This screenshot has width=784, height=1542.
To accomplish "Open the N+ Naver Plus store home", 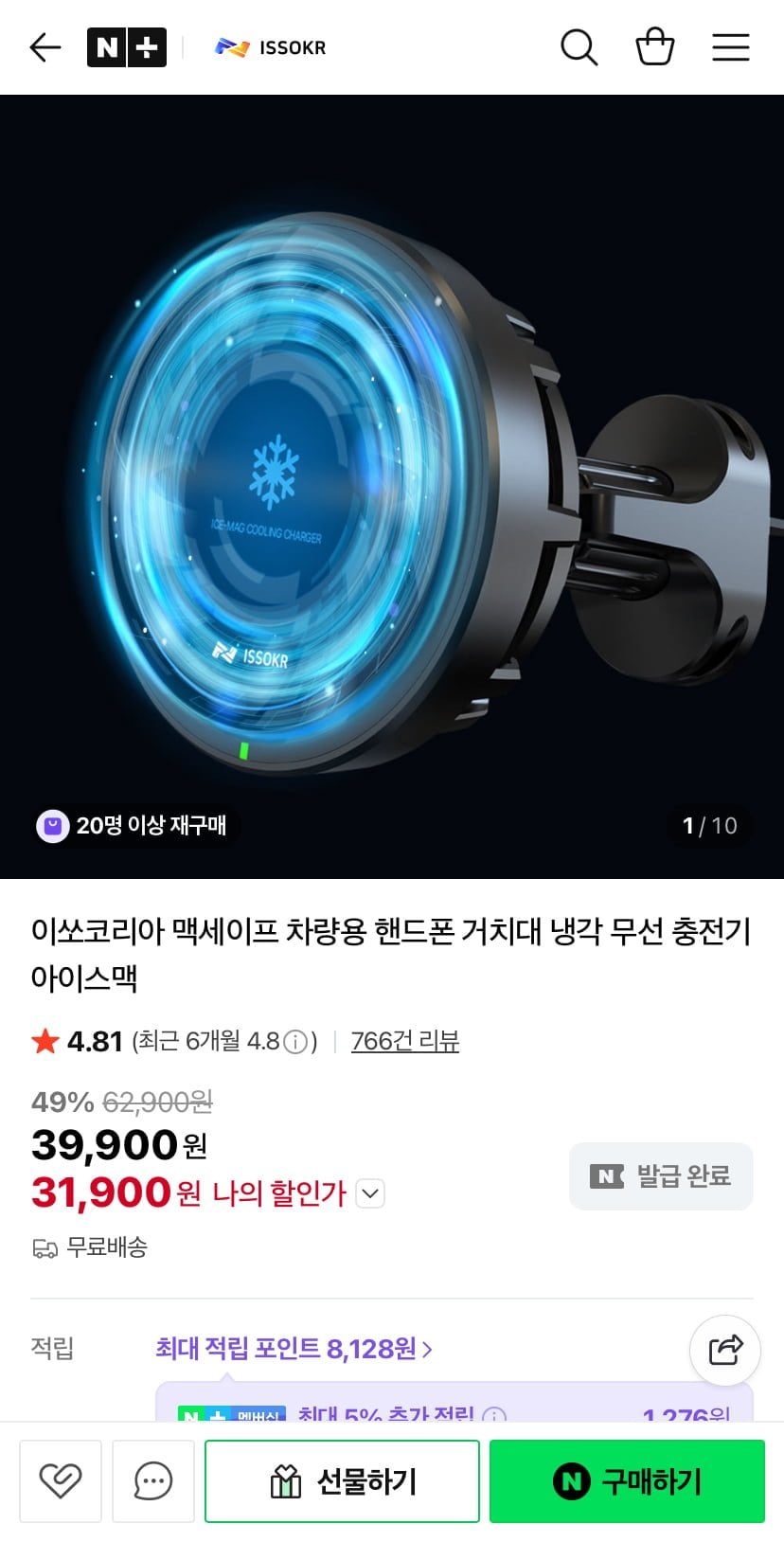I will pos(127,47).
